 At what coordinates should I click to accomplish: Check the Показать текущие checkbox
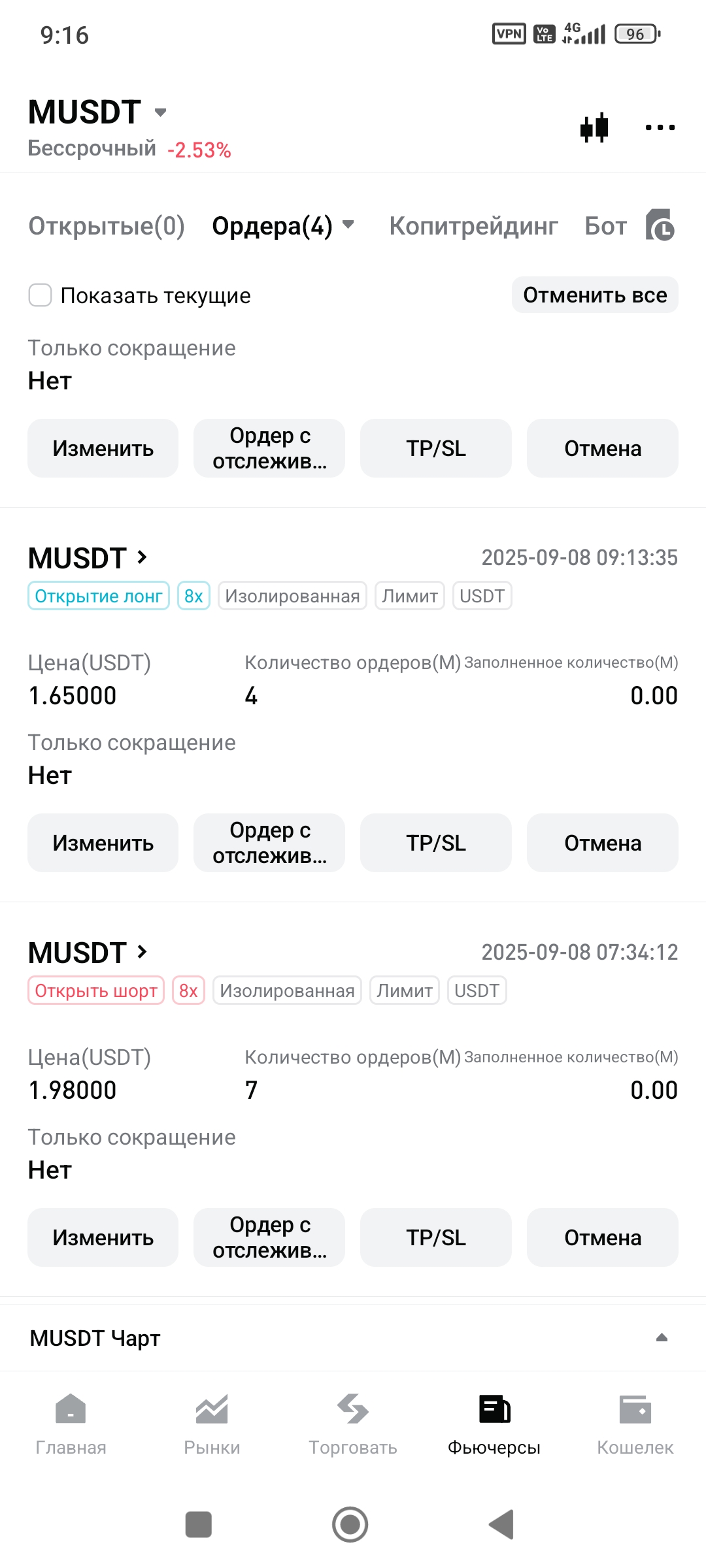[x=40, y=295]
